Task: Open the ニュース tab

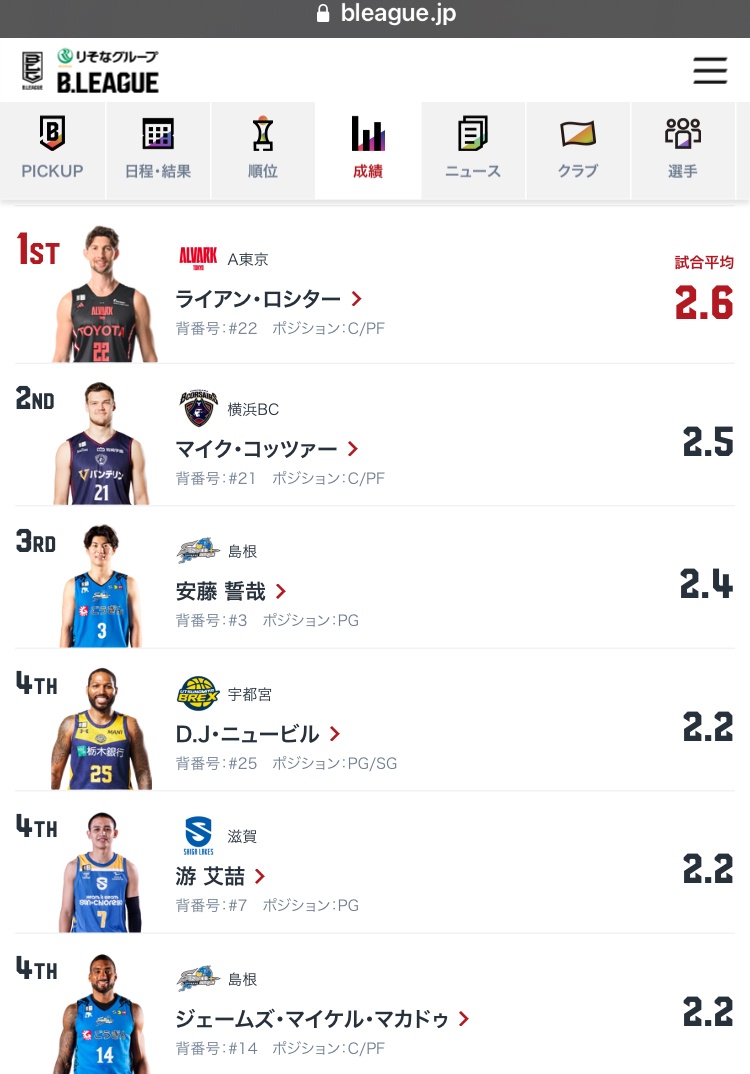Action: point(473,150)
